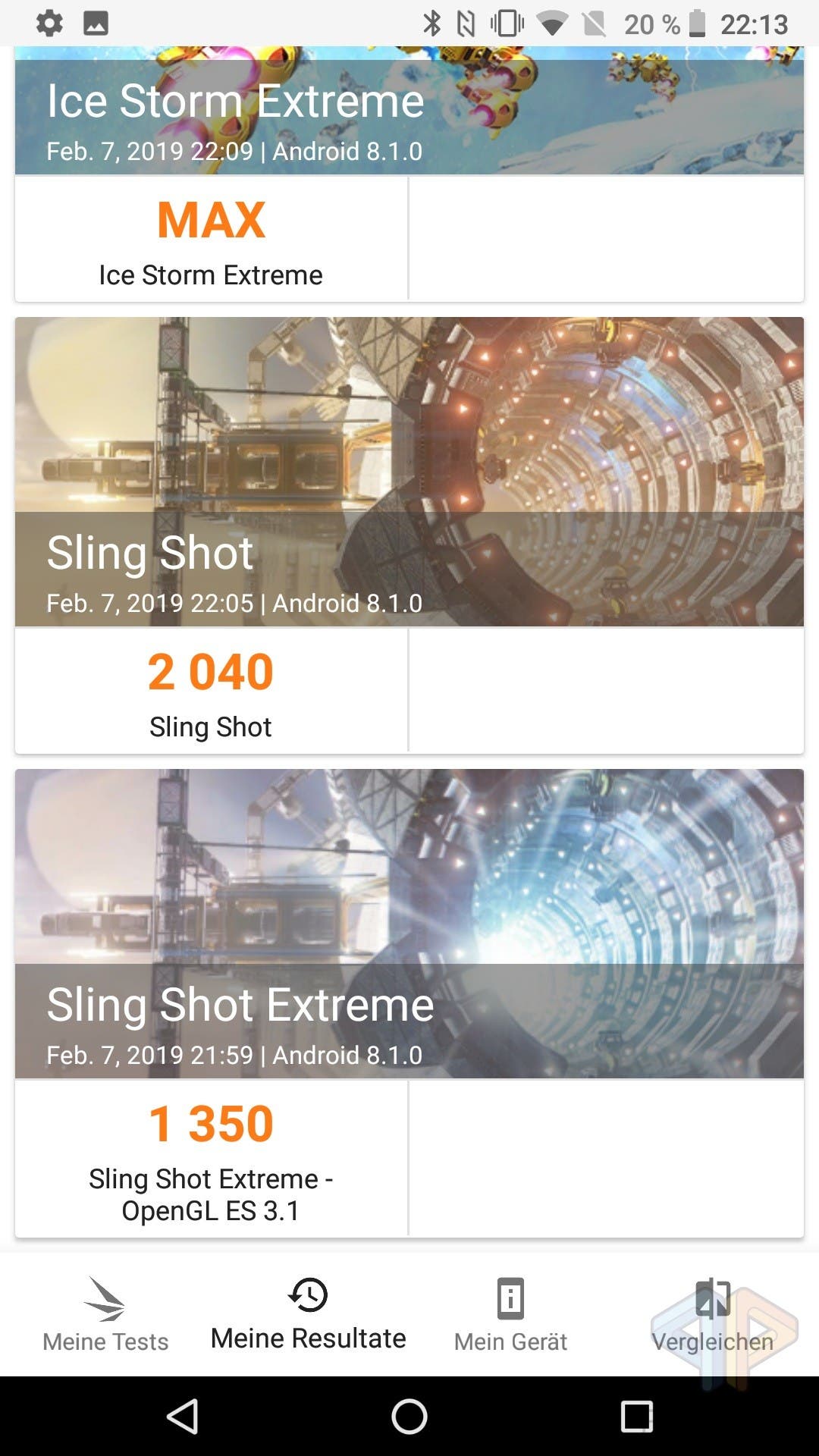The height and width of the screenshot is (1456, 819).
Task: View the Sling Shot Extreme result details
Action: [409, 1001]
